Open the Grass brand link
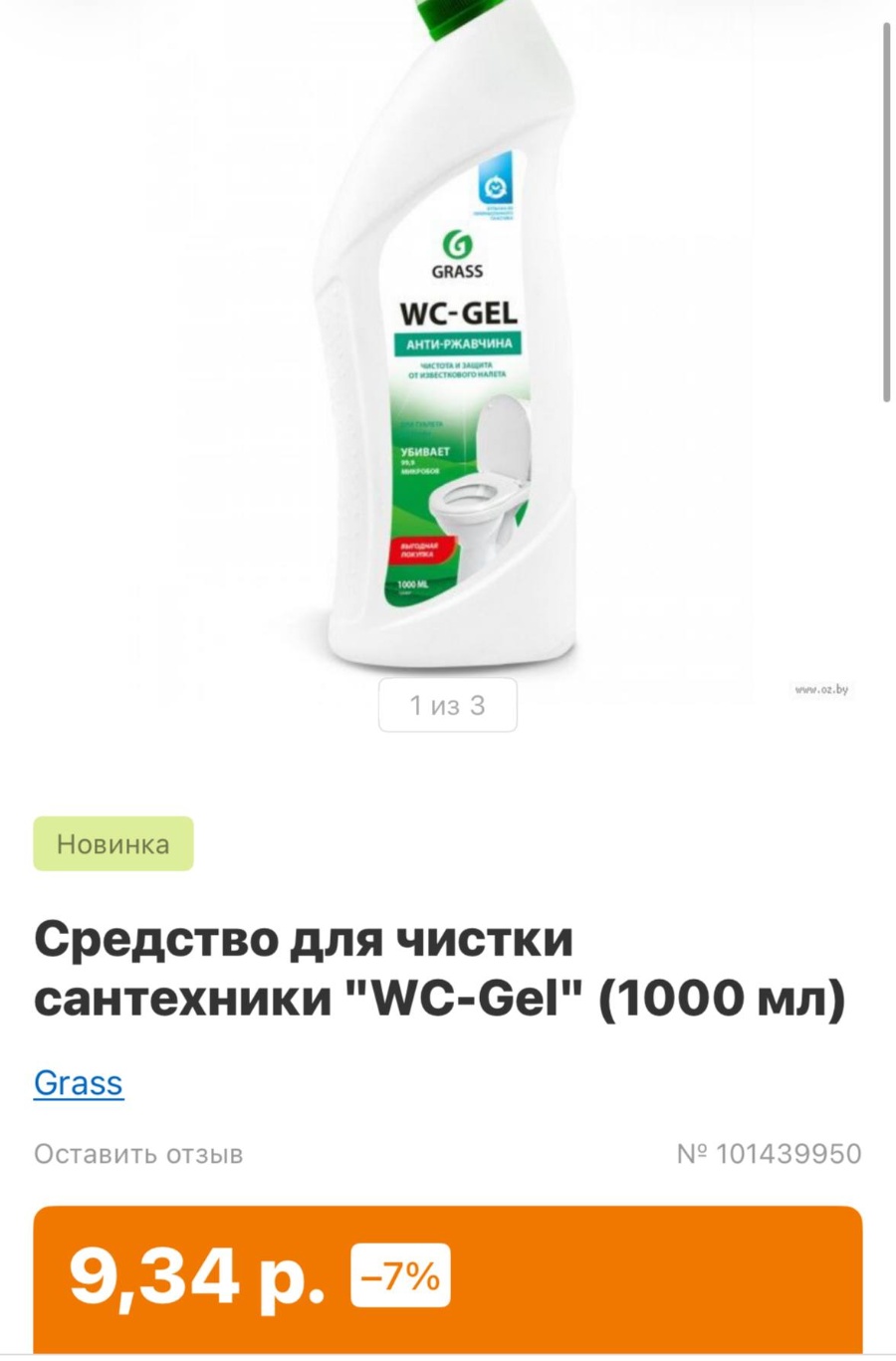 (x=79, y=1082)
